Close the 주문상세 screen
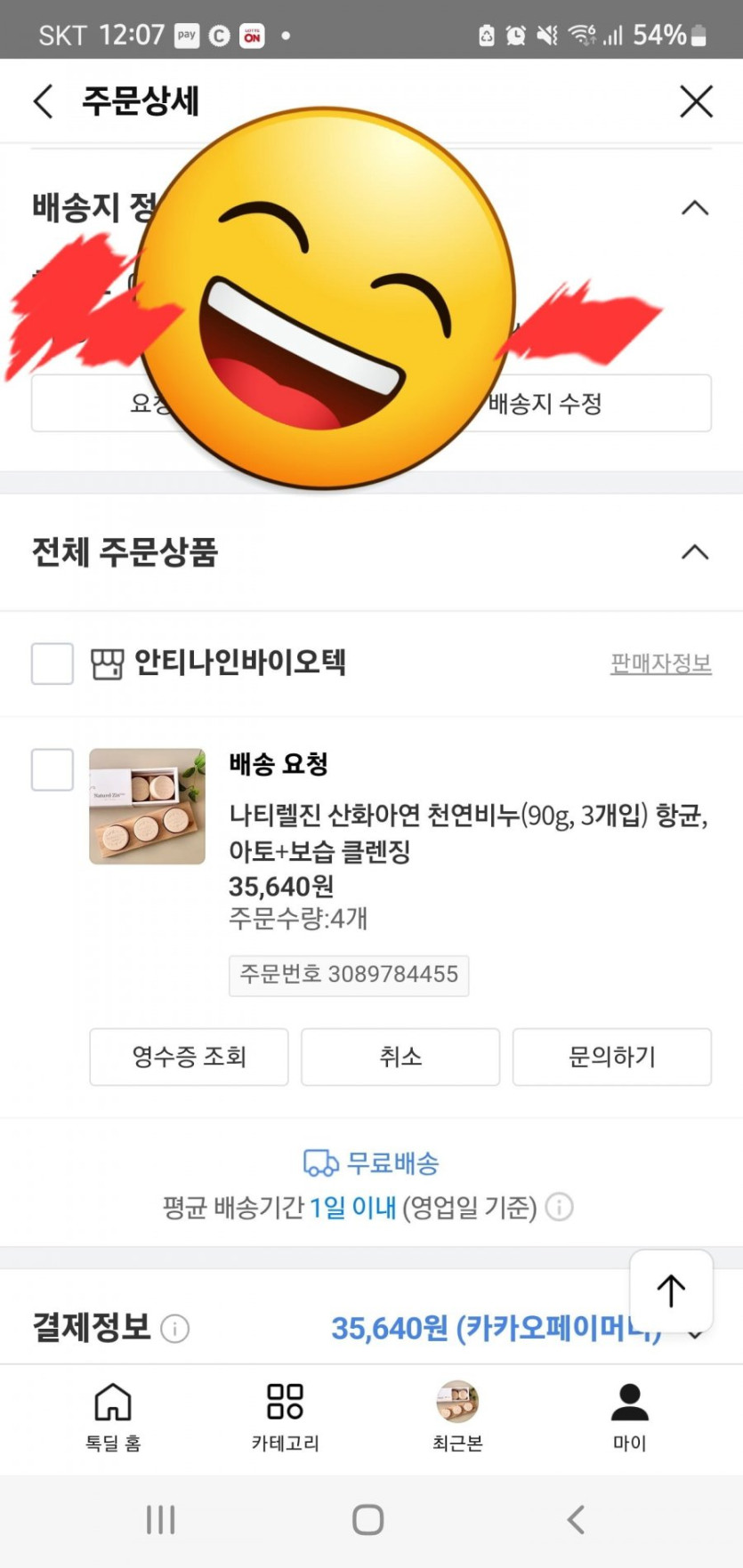 click(x=696, y=101)
